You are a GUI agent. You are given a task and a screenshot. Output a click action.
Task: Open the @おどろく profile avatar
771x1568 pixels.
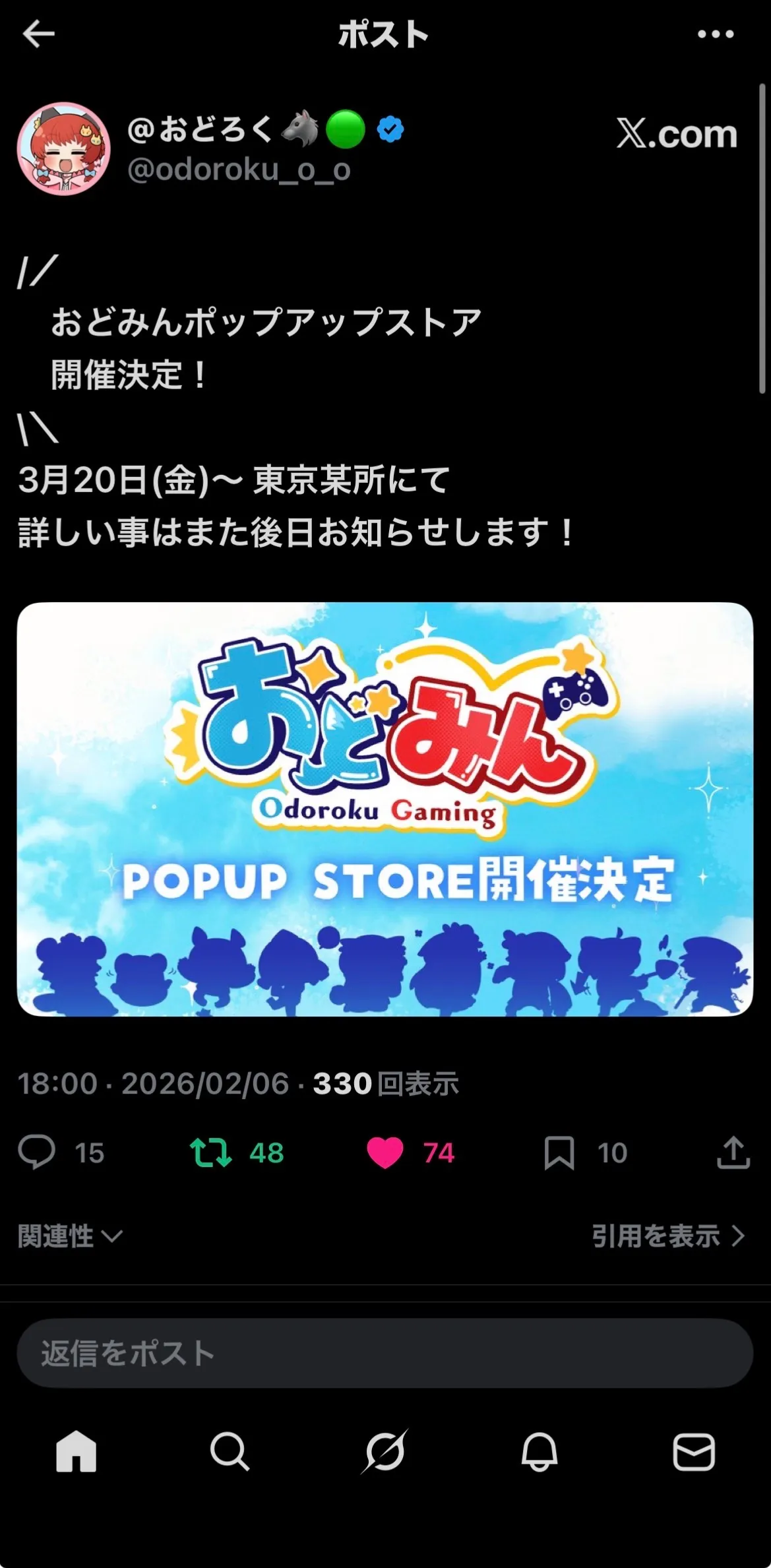click(63, 148)
